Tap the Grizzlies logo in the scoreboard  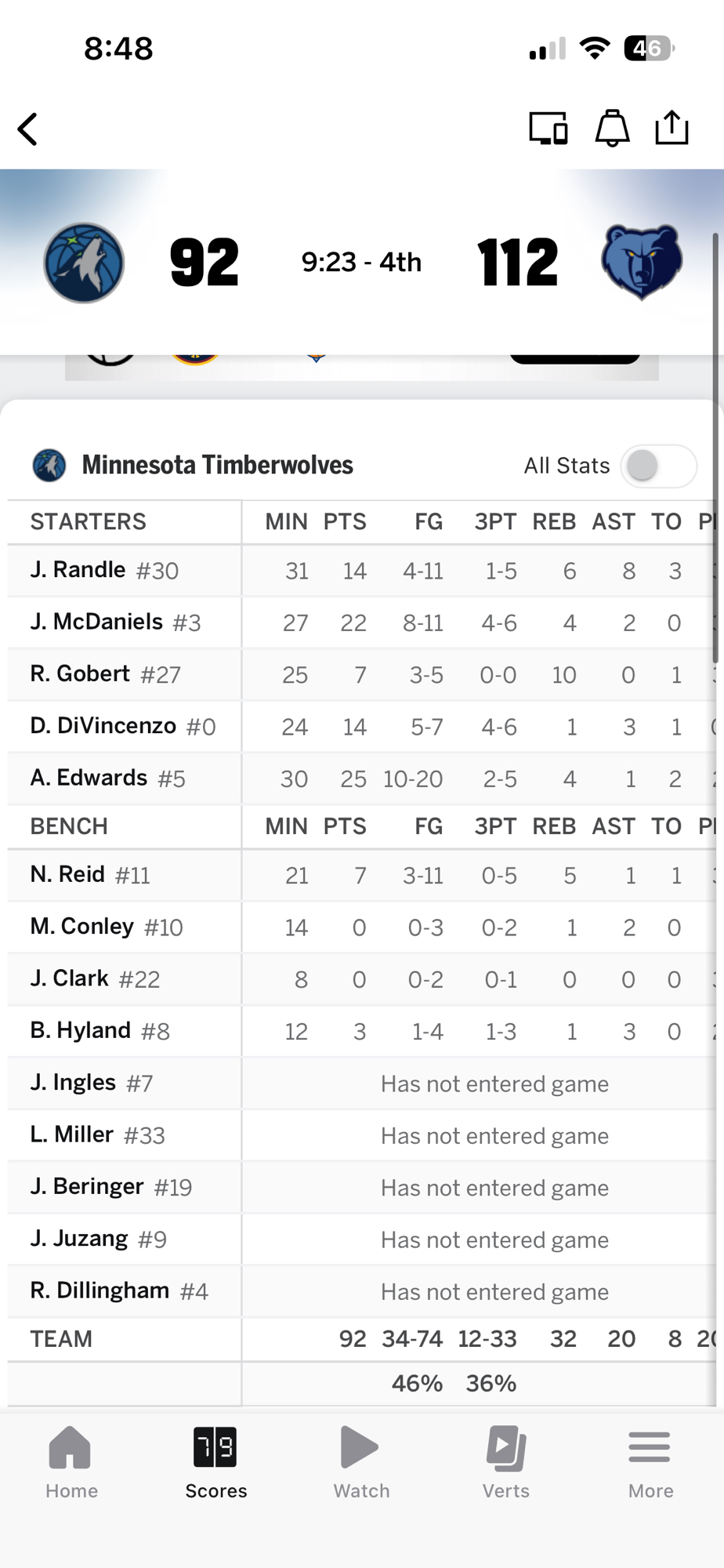pyautogui.click(x=641, y=263)
